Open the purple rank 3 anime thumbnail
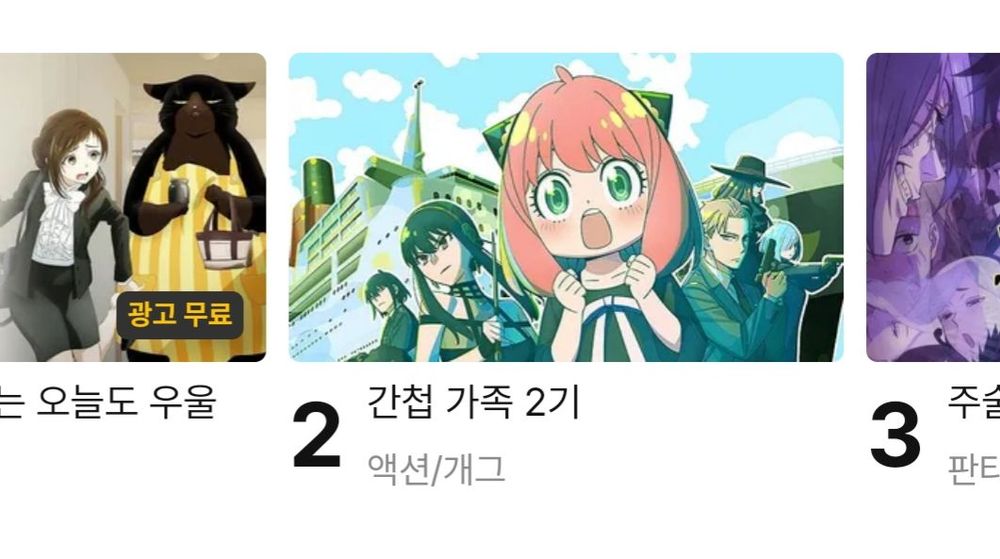 pos(933,207)
